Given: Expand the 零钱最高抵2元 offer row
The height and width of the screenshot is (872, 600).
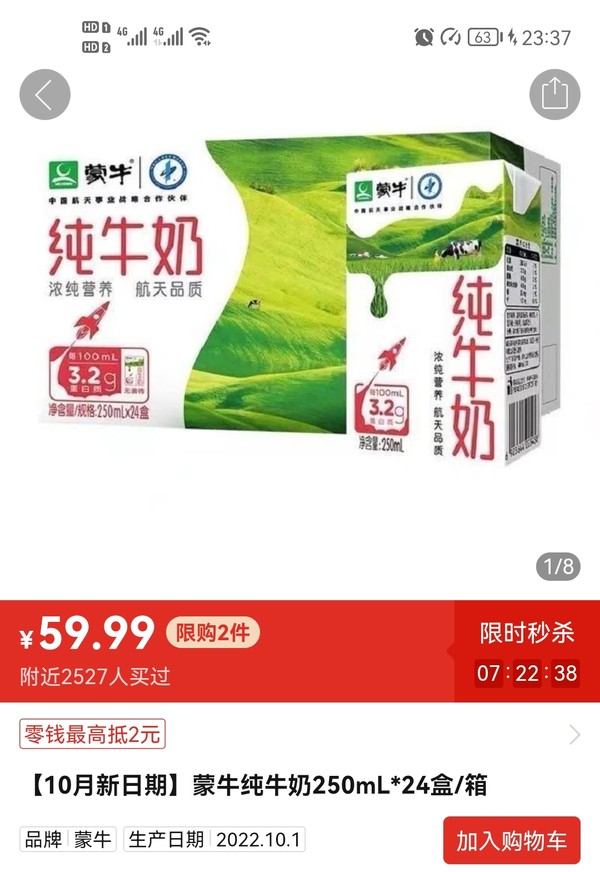Looking at the screenshot, I should coord(574,736).
